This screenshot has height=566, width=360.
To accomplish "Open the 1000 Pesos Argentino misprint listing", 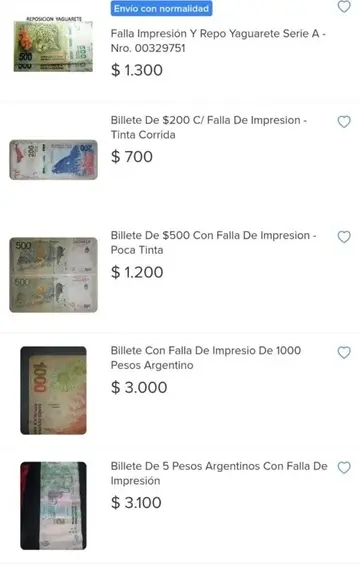I will click(x=206, y=358).
